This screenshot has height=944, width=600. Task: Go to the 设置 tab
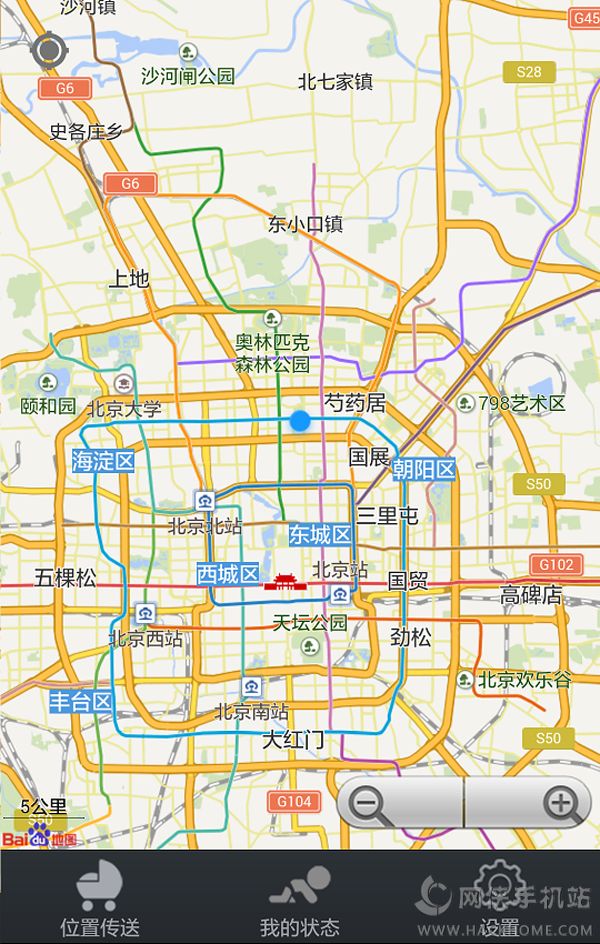pos(499,899)
